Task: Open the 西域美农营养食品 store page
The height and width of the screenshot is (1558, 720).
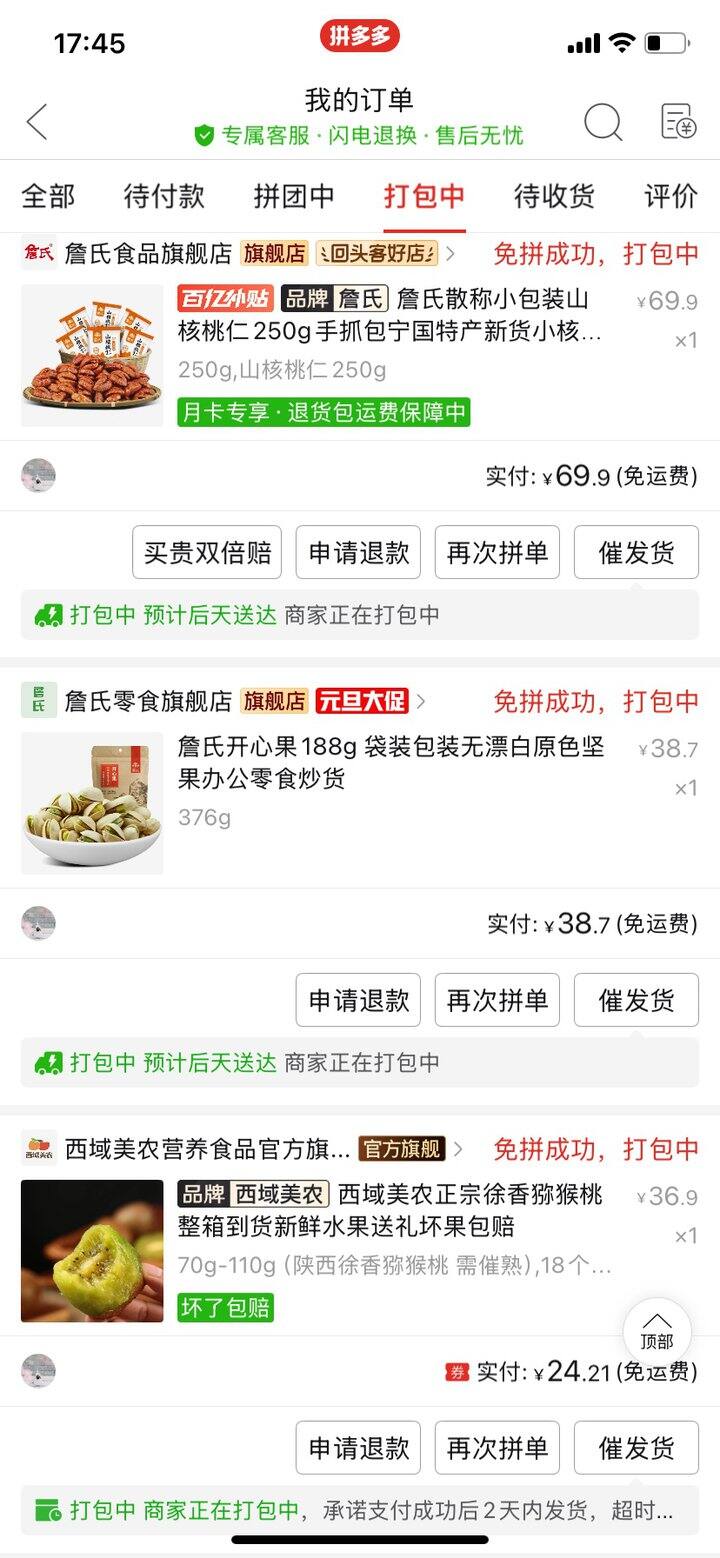Action: (x=208, y=1149)
